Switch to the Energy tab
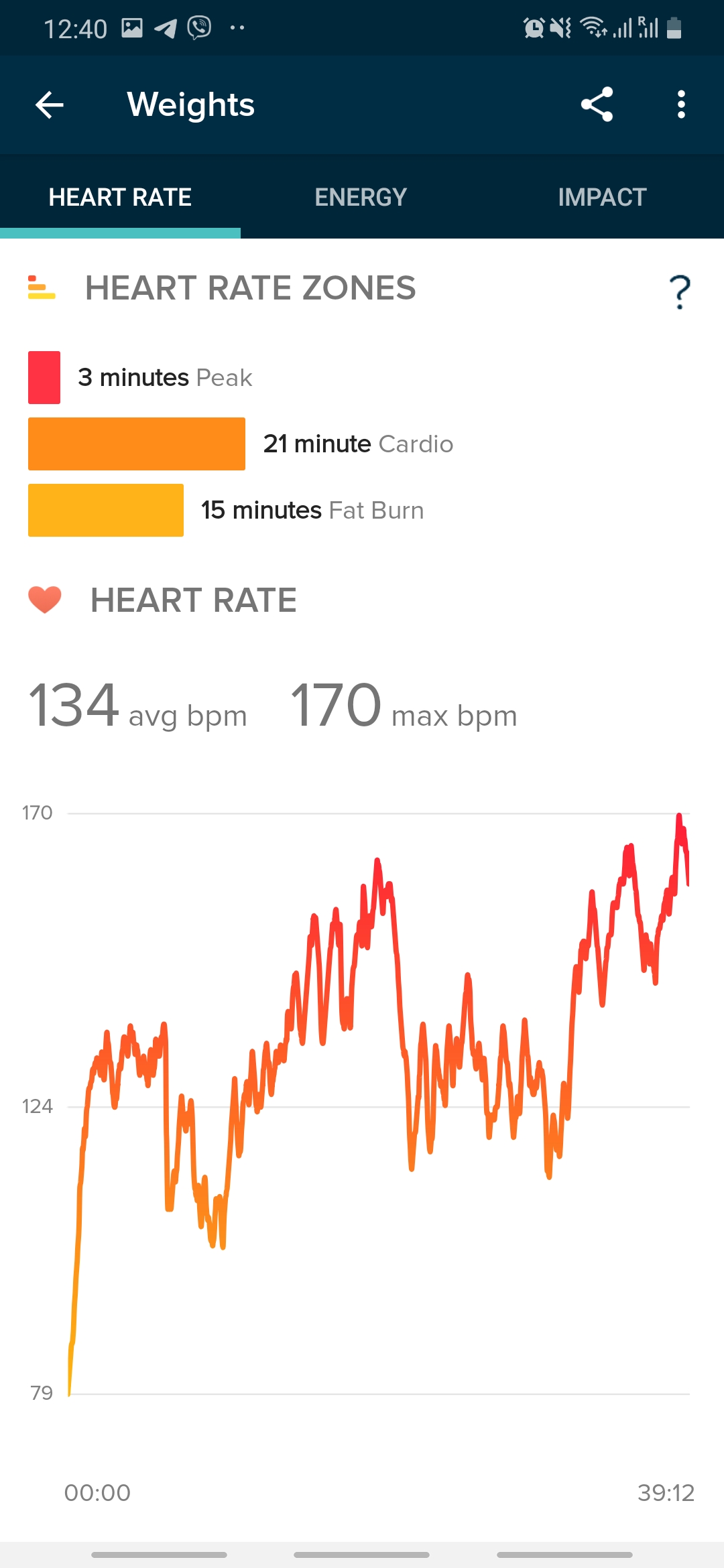 point(361,197)
